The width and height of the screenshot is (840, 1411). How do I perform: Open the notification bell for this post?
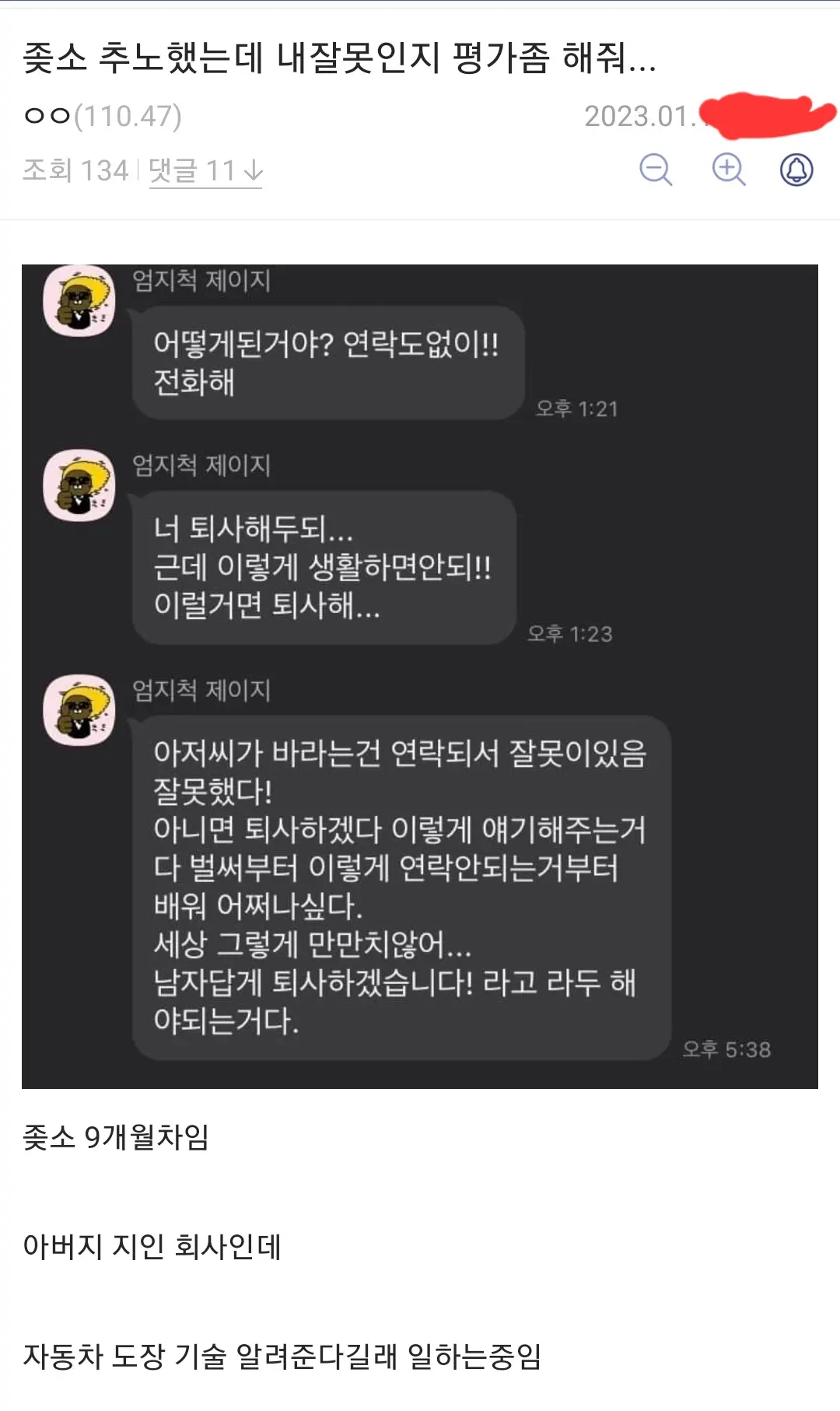point(796,169)
